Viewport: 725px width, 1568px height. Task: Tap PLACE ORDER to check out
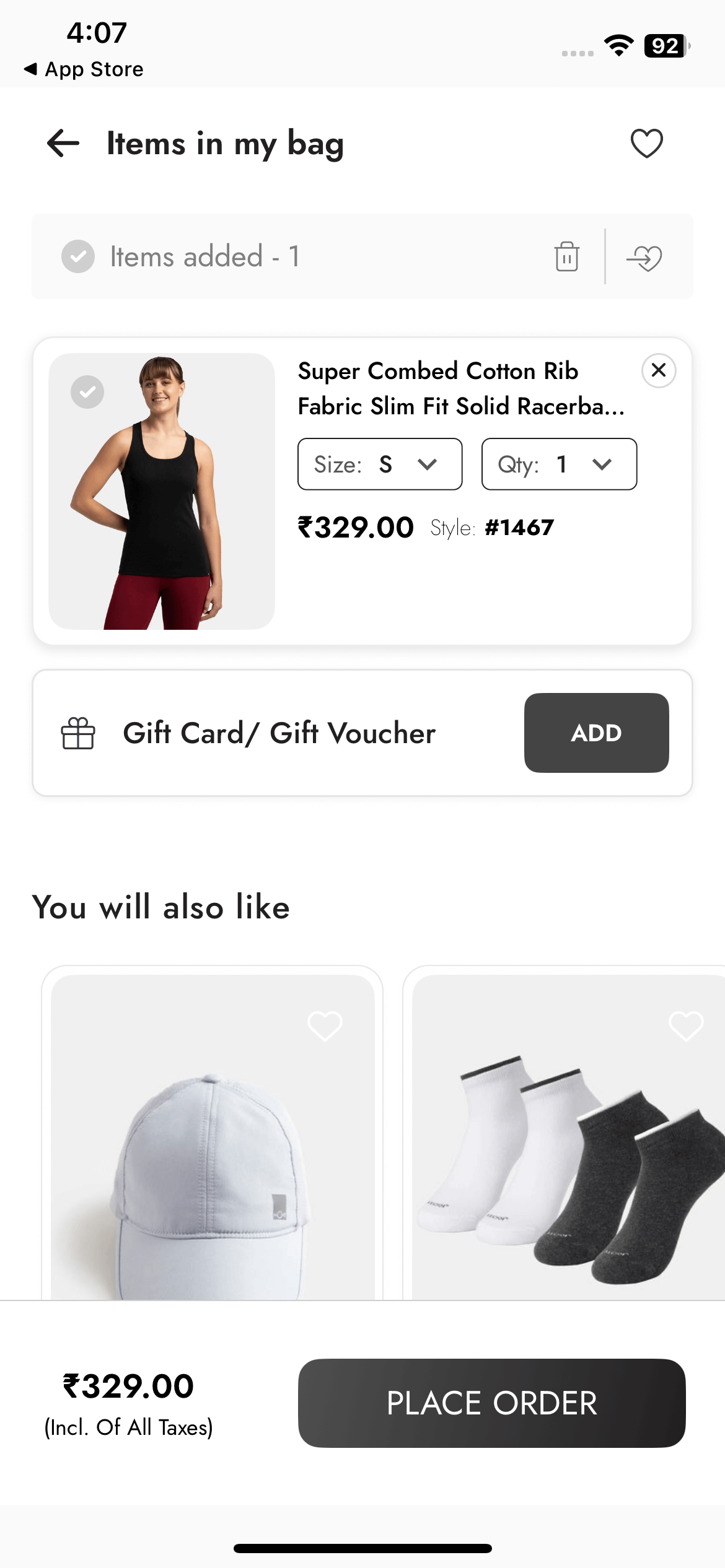(x=491, y=1403)
